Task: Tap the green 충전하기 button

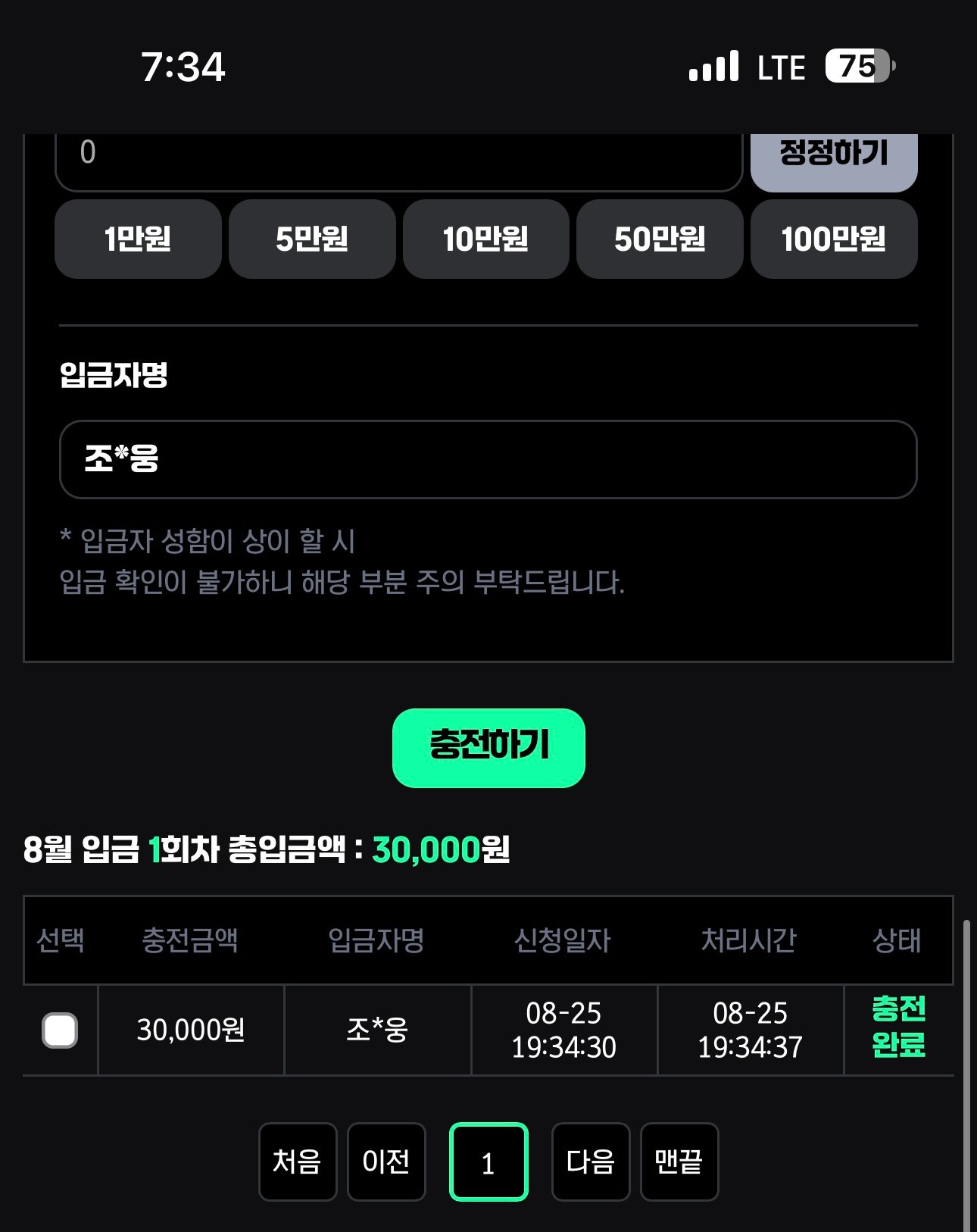Action: pos(488,748)
